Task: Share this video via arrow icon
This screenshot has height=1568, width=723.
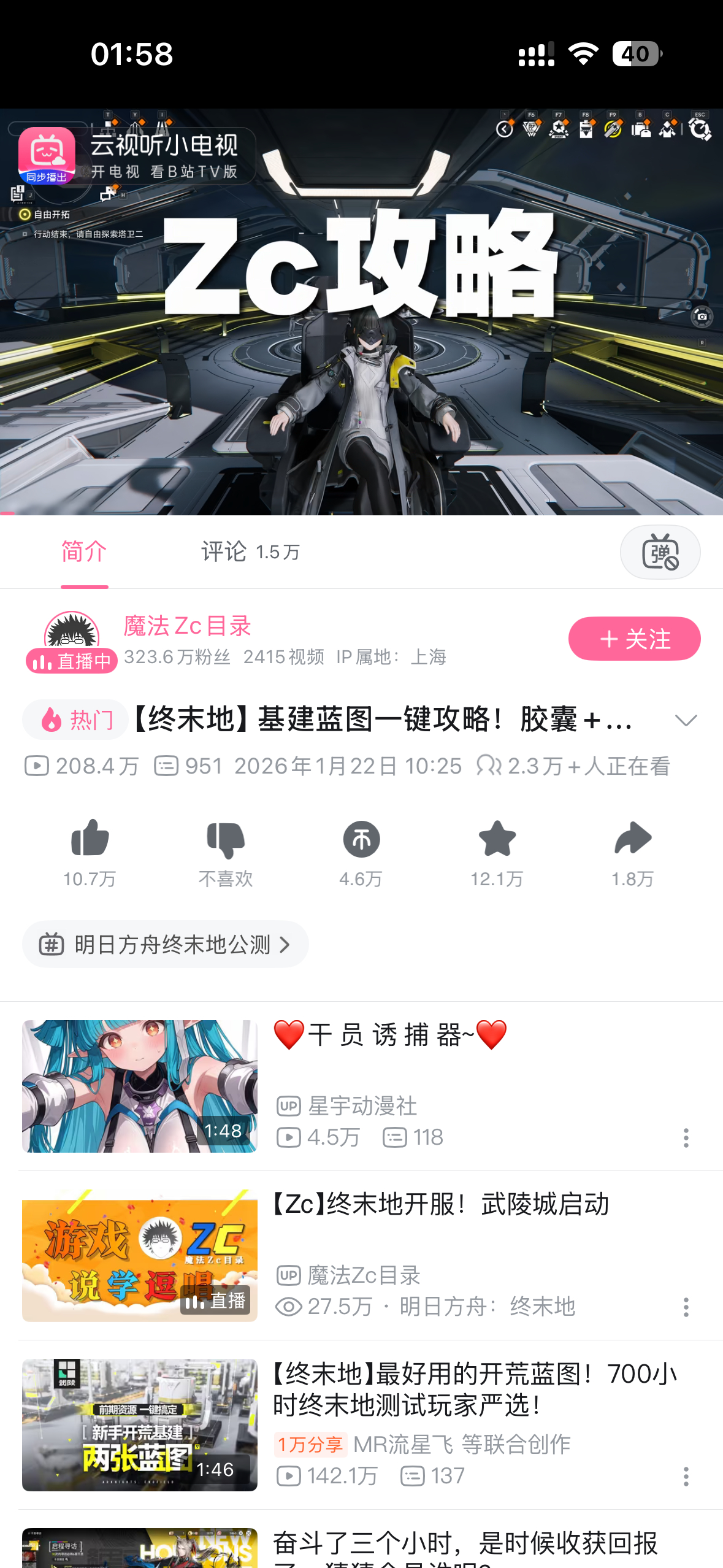Action: coord(632,839)
